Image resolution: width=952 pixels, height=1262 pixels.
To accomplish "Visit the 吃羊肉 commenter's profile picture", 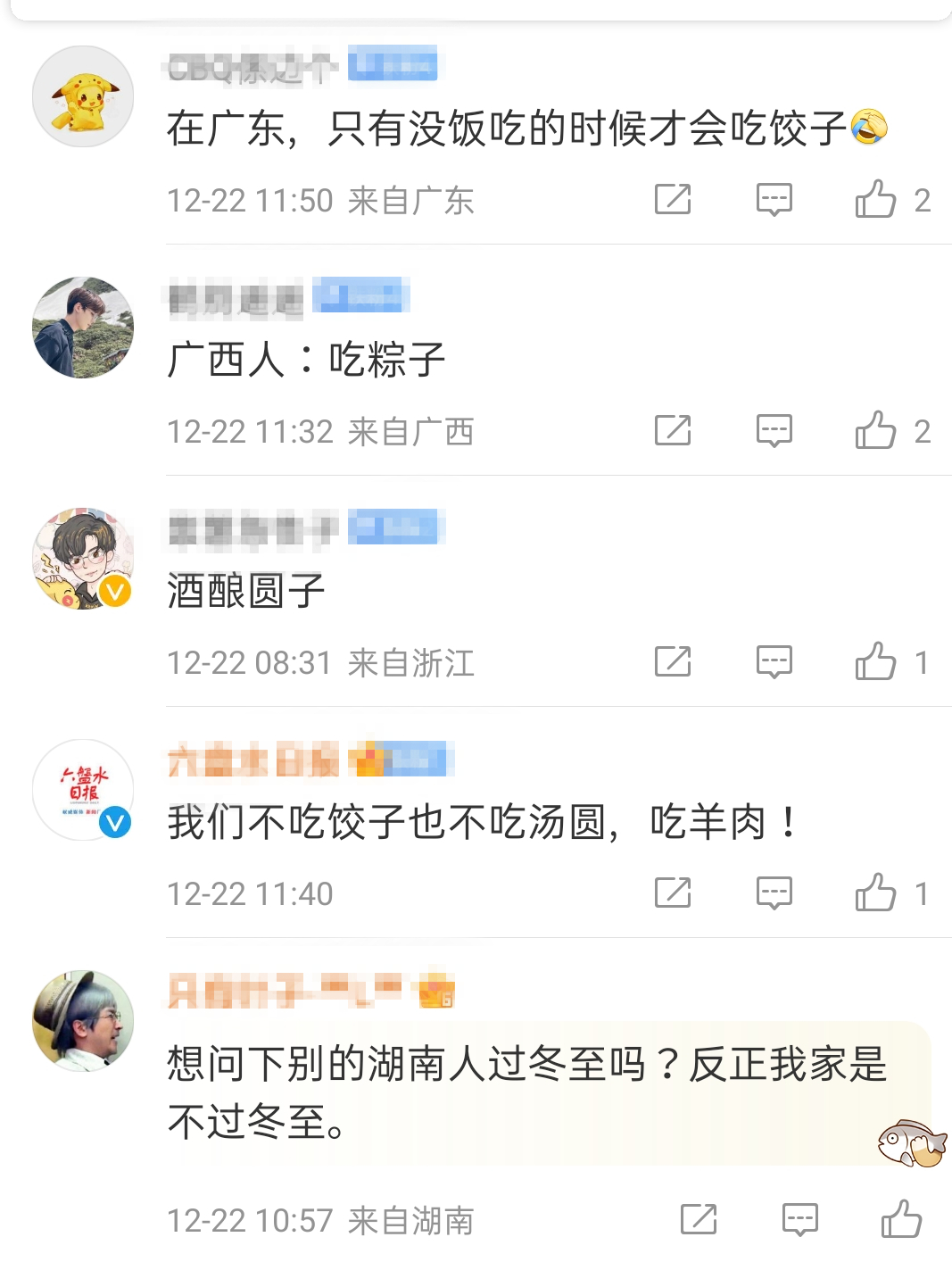I will click(83, 790).
